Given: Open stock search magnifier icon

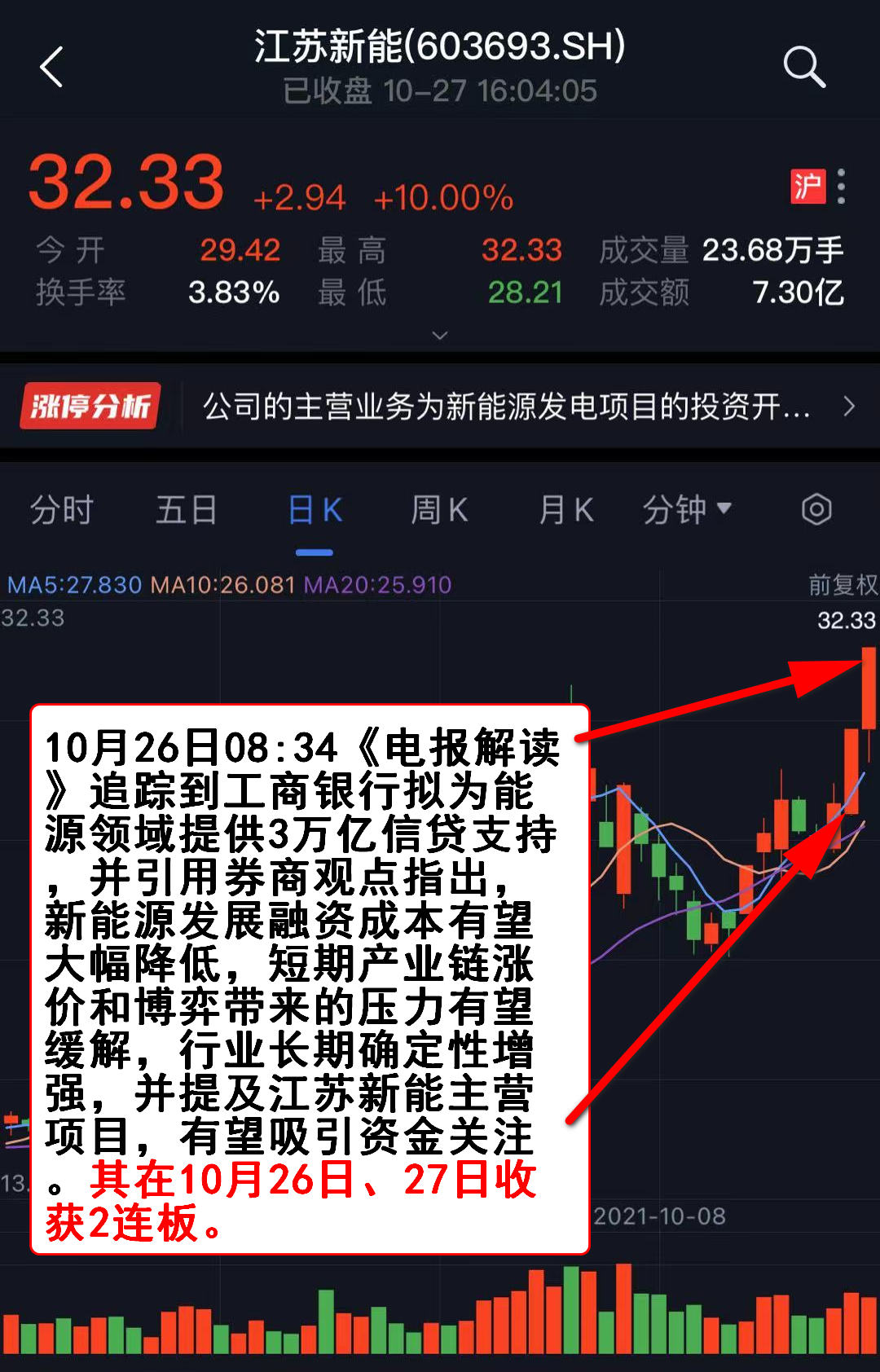Looking at the screenshot, I should point(803,67).
